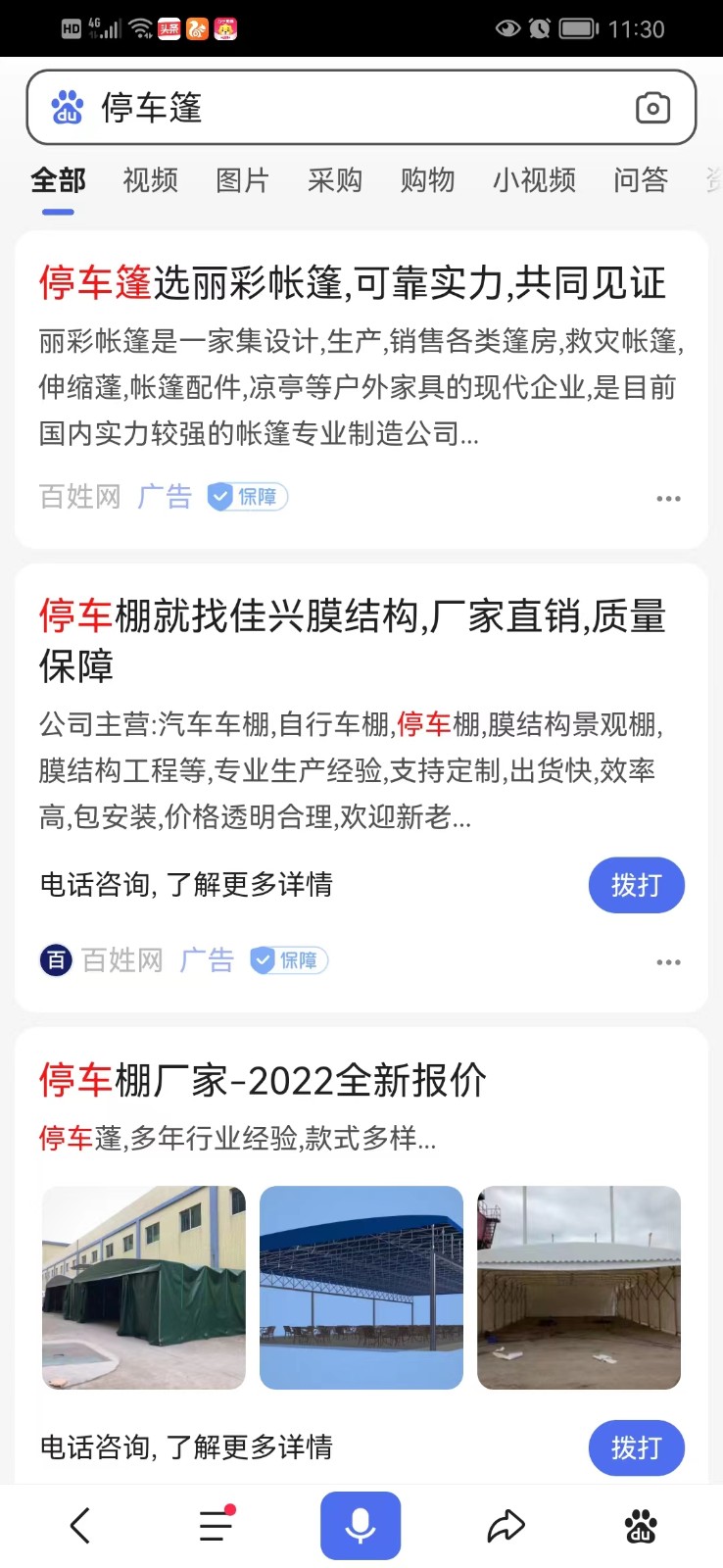Tap the back arrow in the bottom bar
This screenshot has width=723, height=1568.
click(79, 1525)
